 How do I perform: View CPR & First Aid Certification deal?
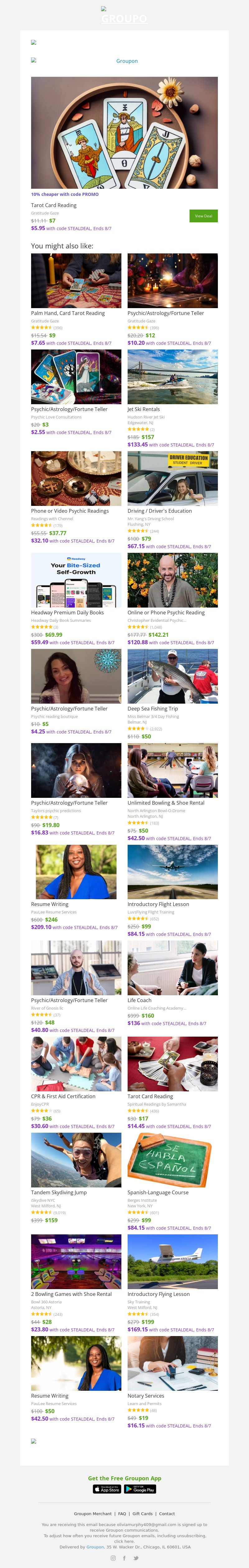pos(76,1064)
